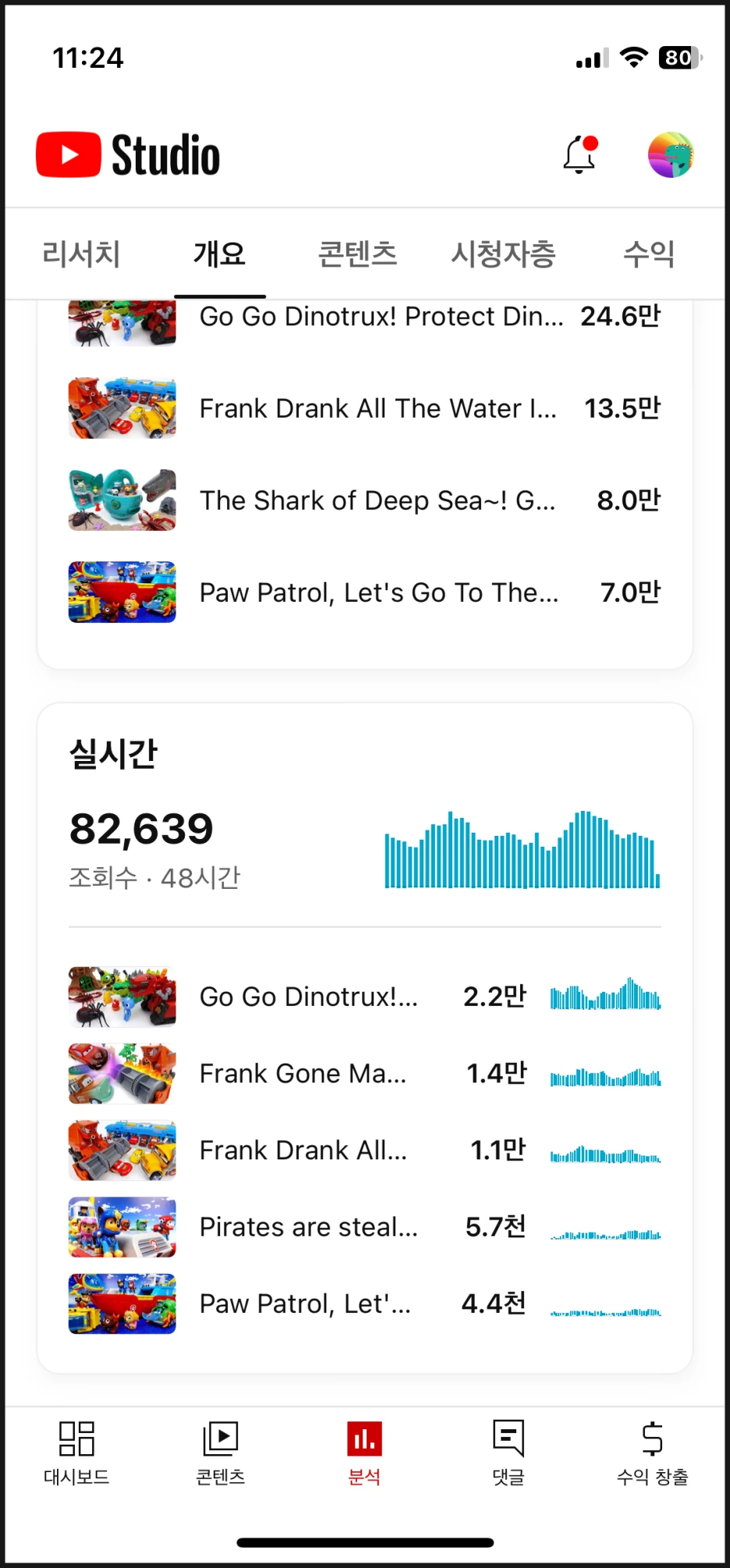Screen dimensions: 730x1568
Task: Open the notifications bell
Action: tap(579, 155)
